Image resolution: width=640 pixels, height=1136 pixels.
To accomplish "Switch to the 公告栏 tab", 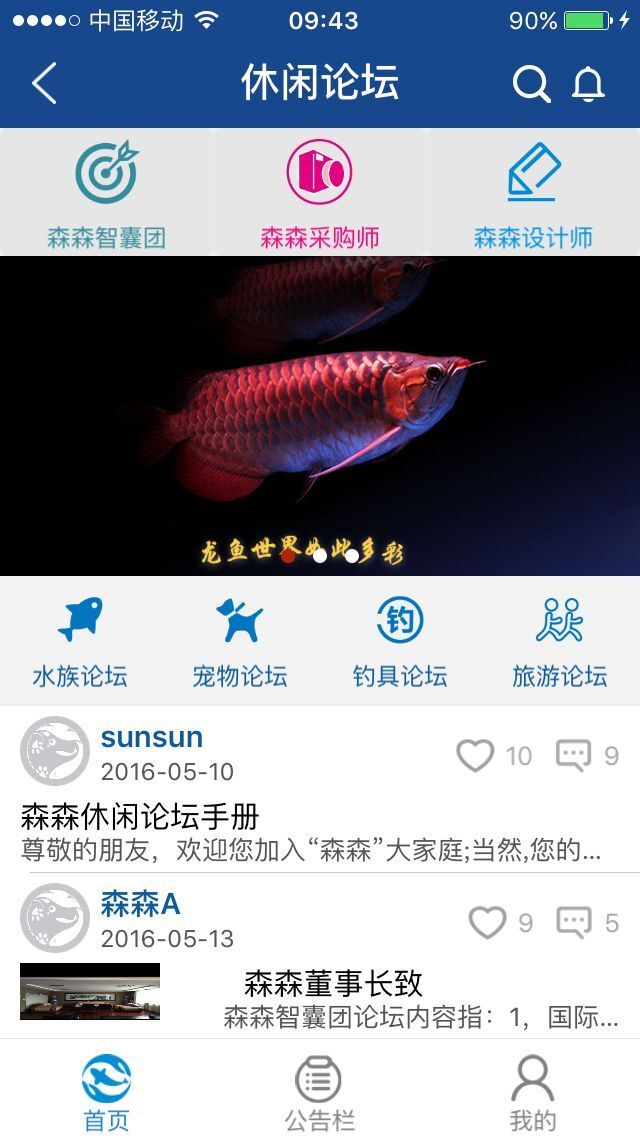I will coord(320,1092).
